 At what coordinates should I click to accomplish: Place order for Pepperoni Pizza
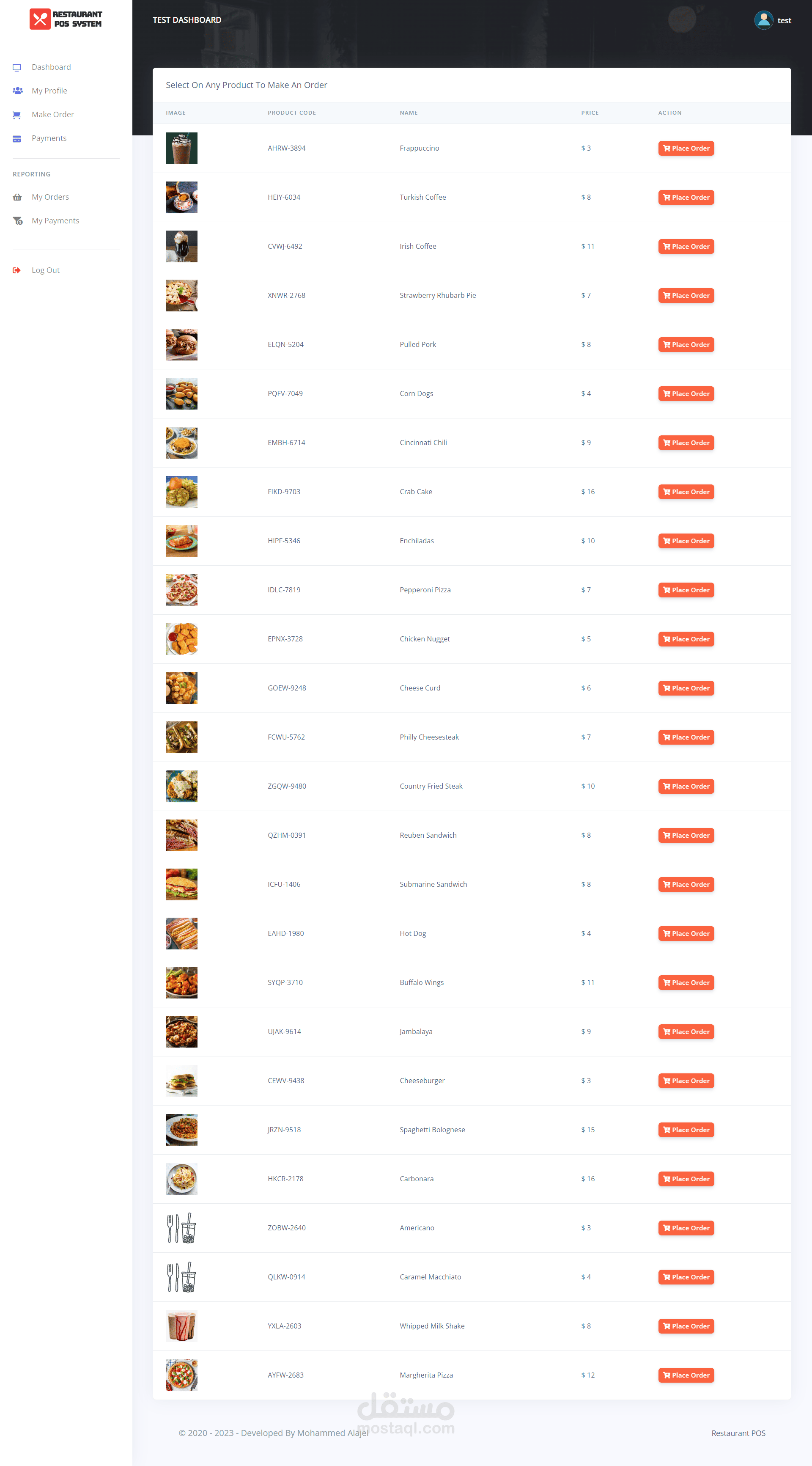[686, 590]
